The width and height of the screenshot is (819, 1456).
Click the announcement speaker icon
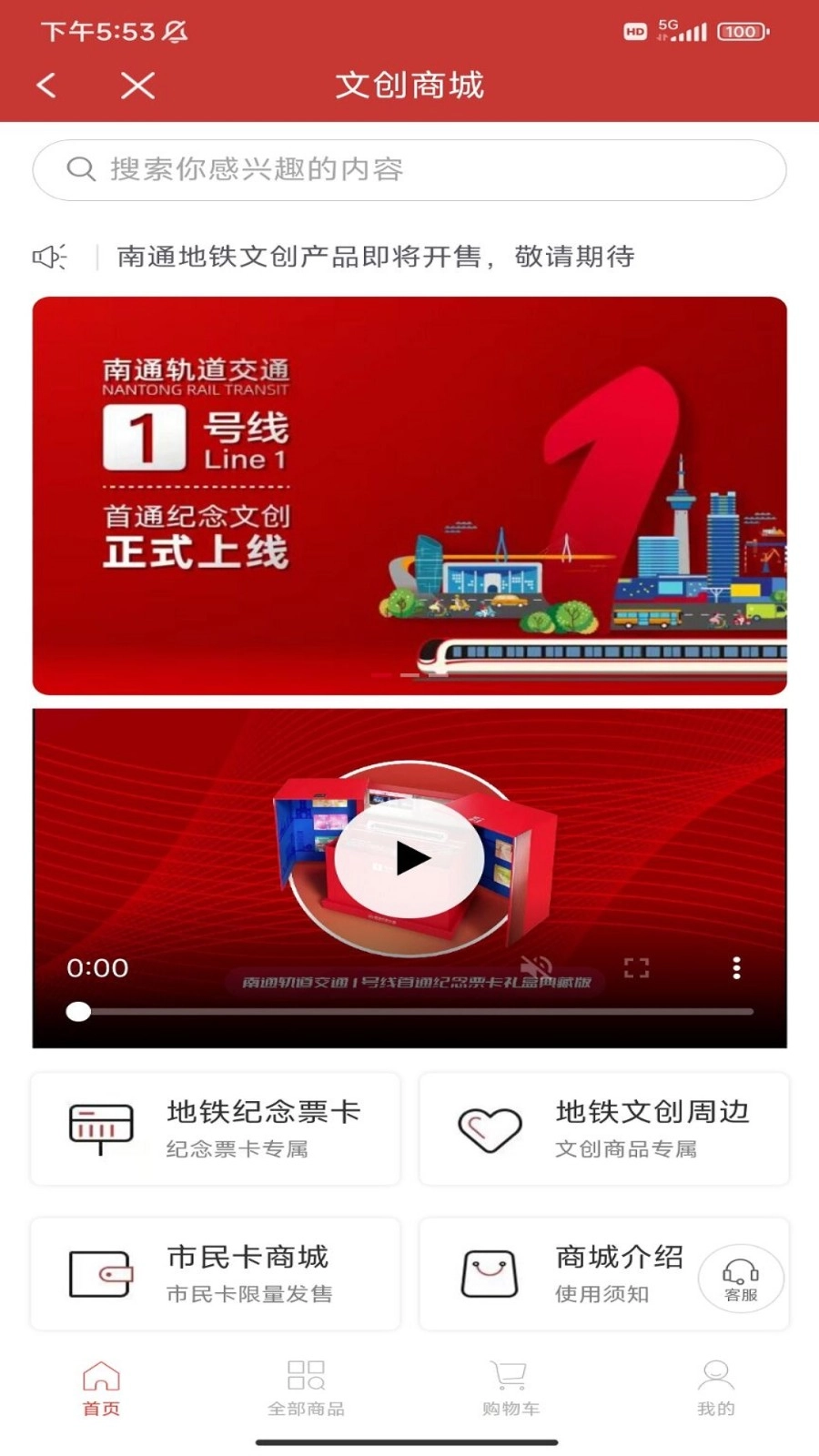click(52, 258)
